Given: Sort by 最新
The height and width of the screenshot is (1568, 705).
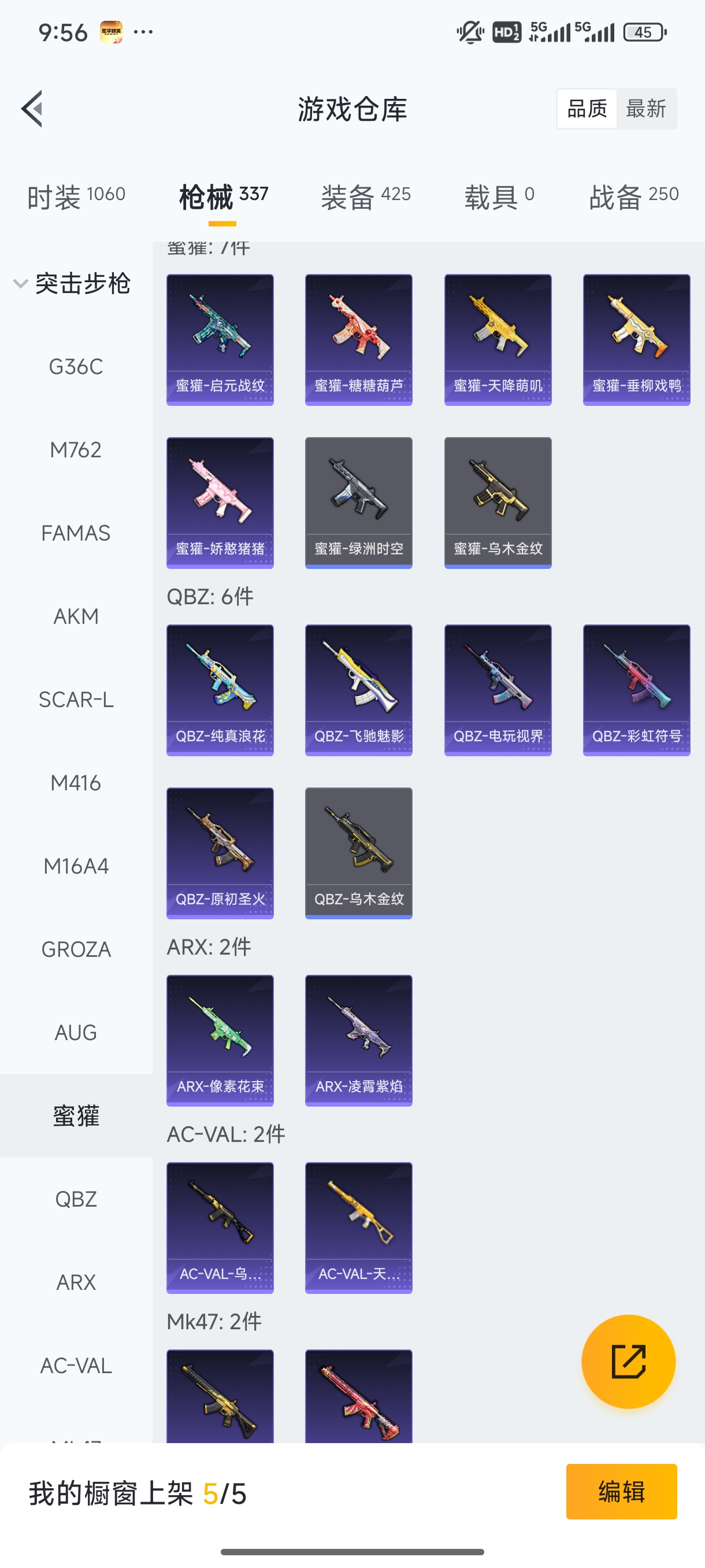Looking at the screenshot, I should click(x=645, y=109).
